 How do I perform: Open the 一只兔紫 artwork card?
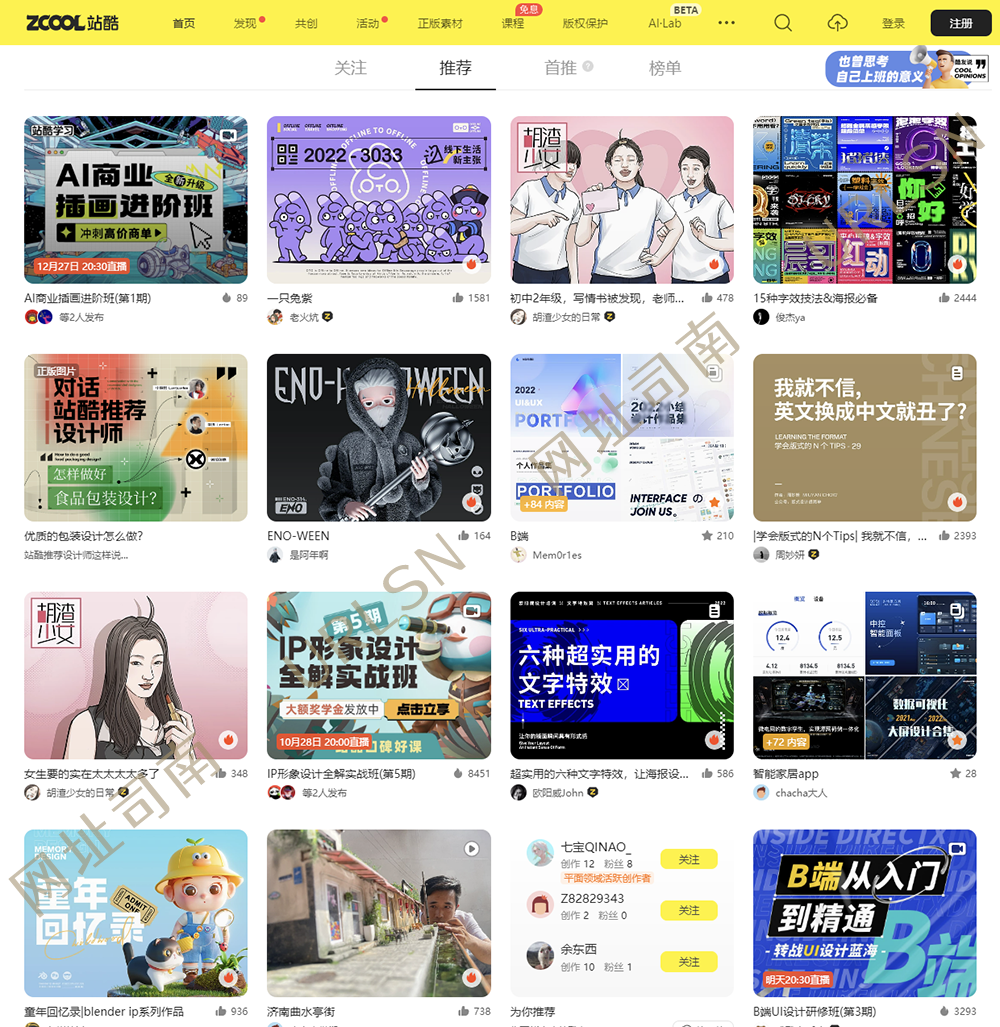379,200
